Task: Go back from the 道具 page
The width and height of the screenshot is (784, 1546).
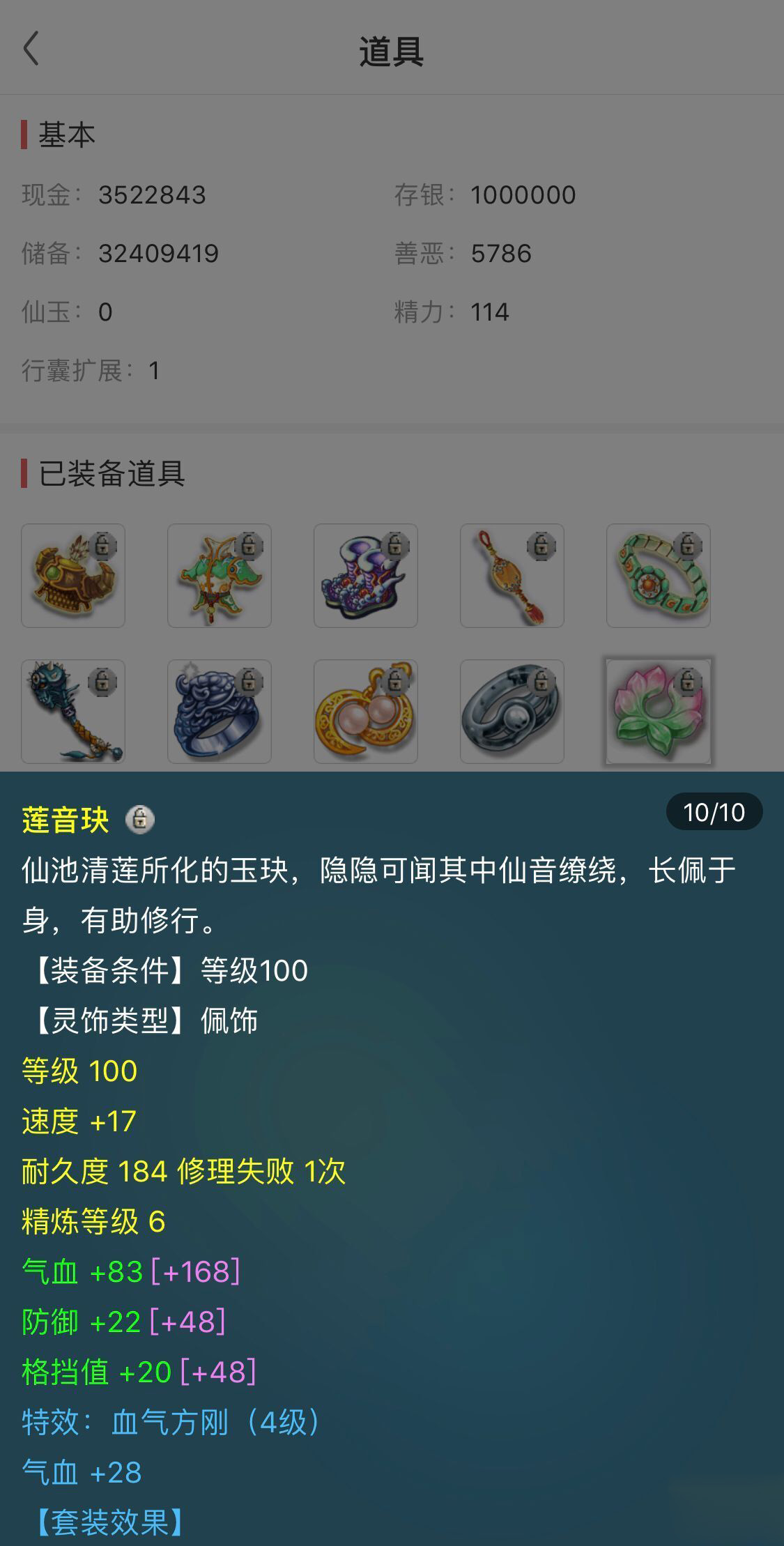Action: [31, 49]
